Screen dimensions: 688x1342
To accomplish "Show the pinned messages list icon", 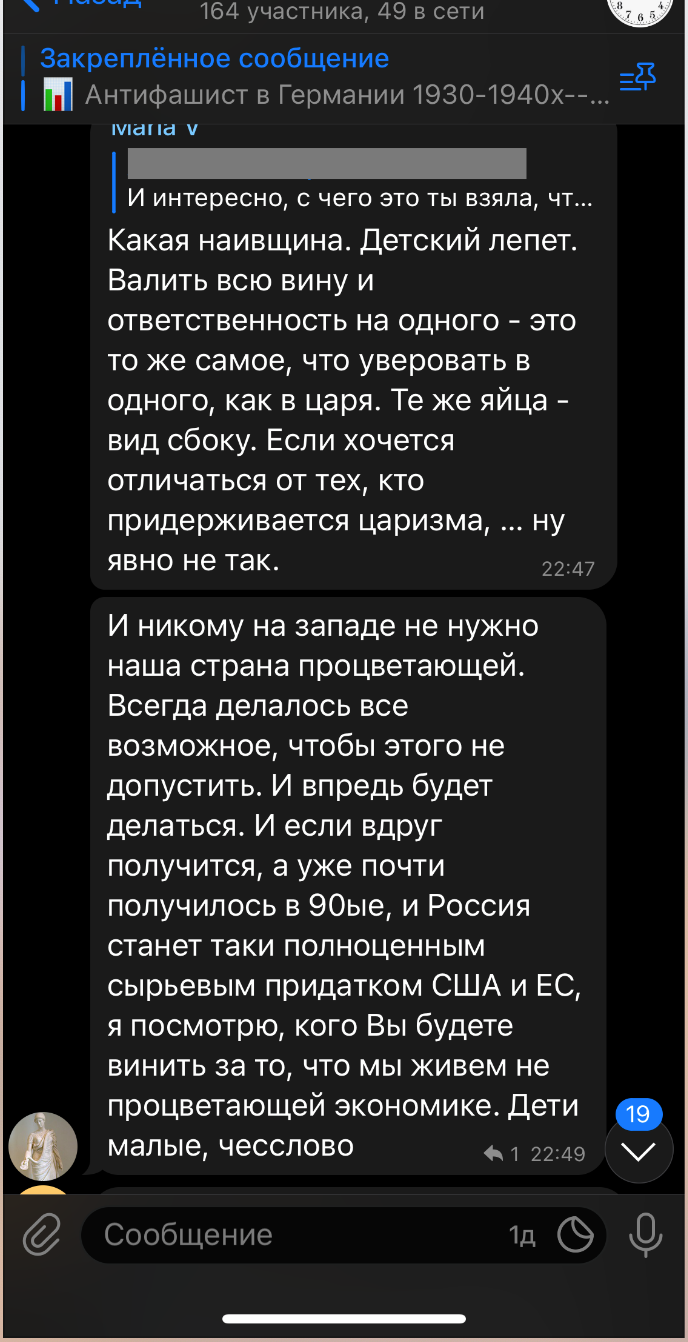I will (x=636, y=78).
